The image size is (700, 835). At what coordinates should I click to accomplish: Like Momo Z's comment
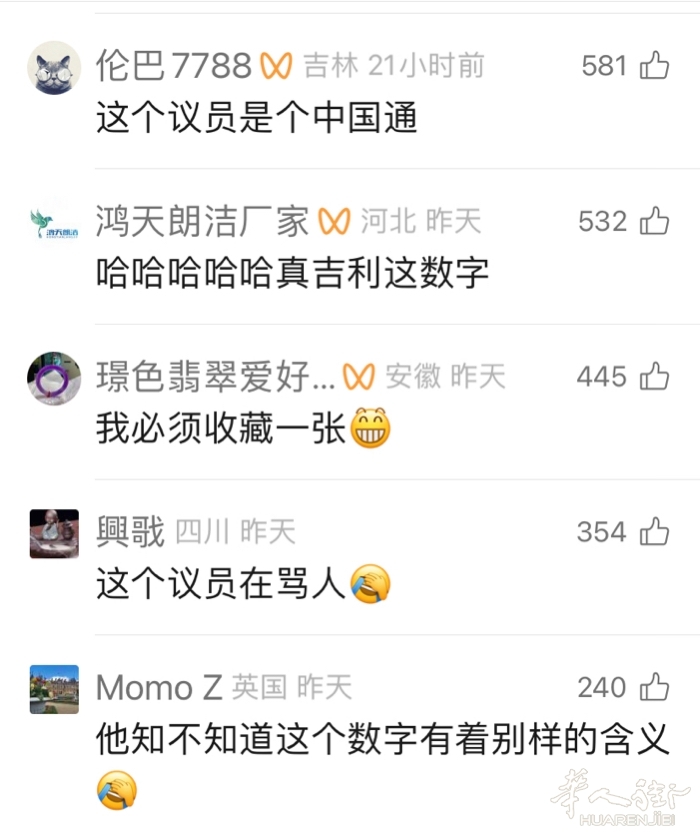click(654, 688)
